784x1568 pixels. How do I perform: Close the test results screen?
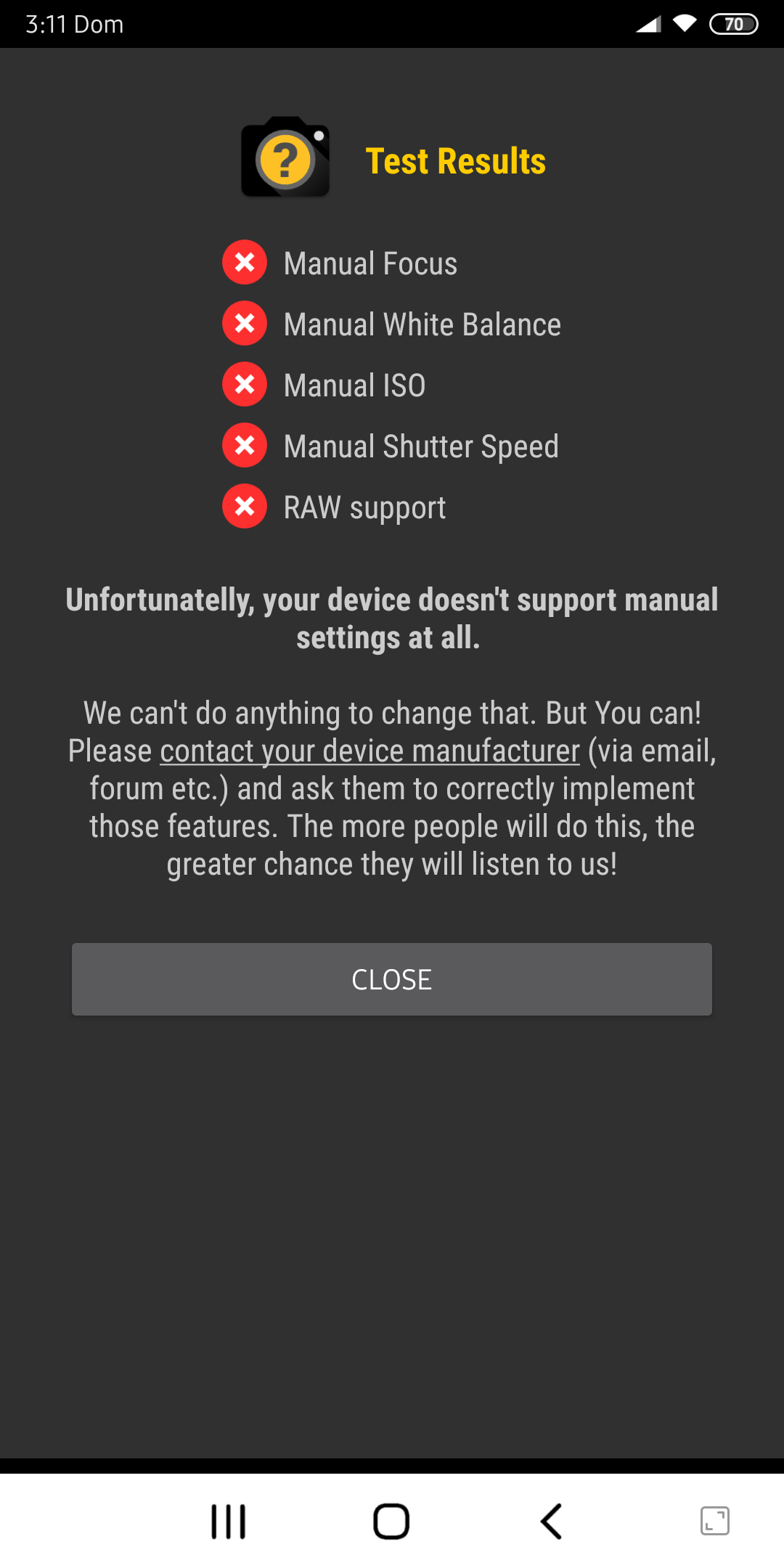pyautogui.click(x=392, y=979)
